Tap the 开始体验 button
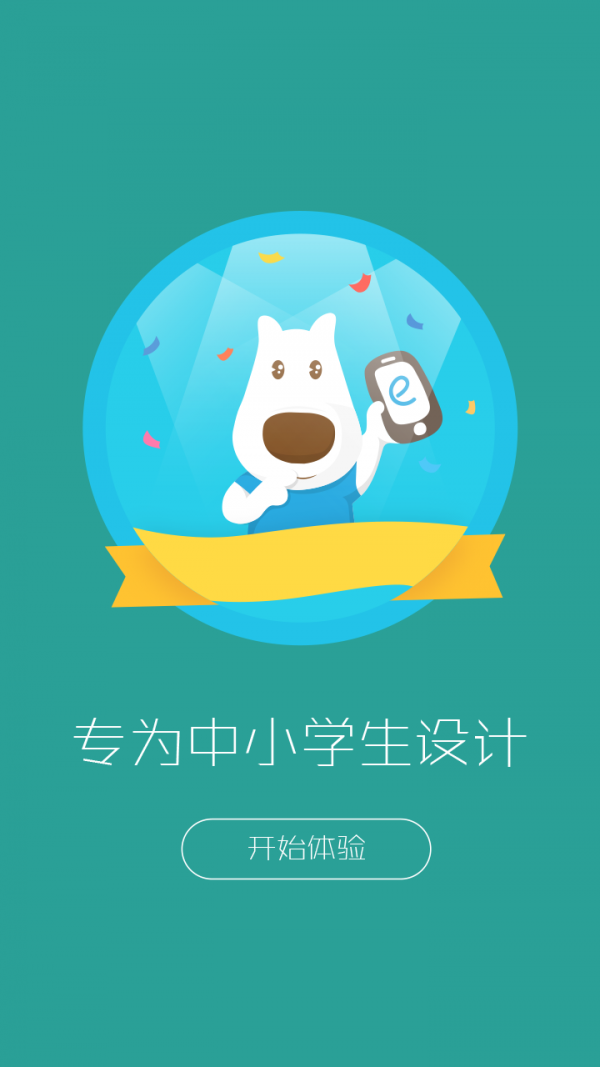The height and width of the screenshot is (1067, 600). pos(306,849)
